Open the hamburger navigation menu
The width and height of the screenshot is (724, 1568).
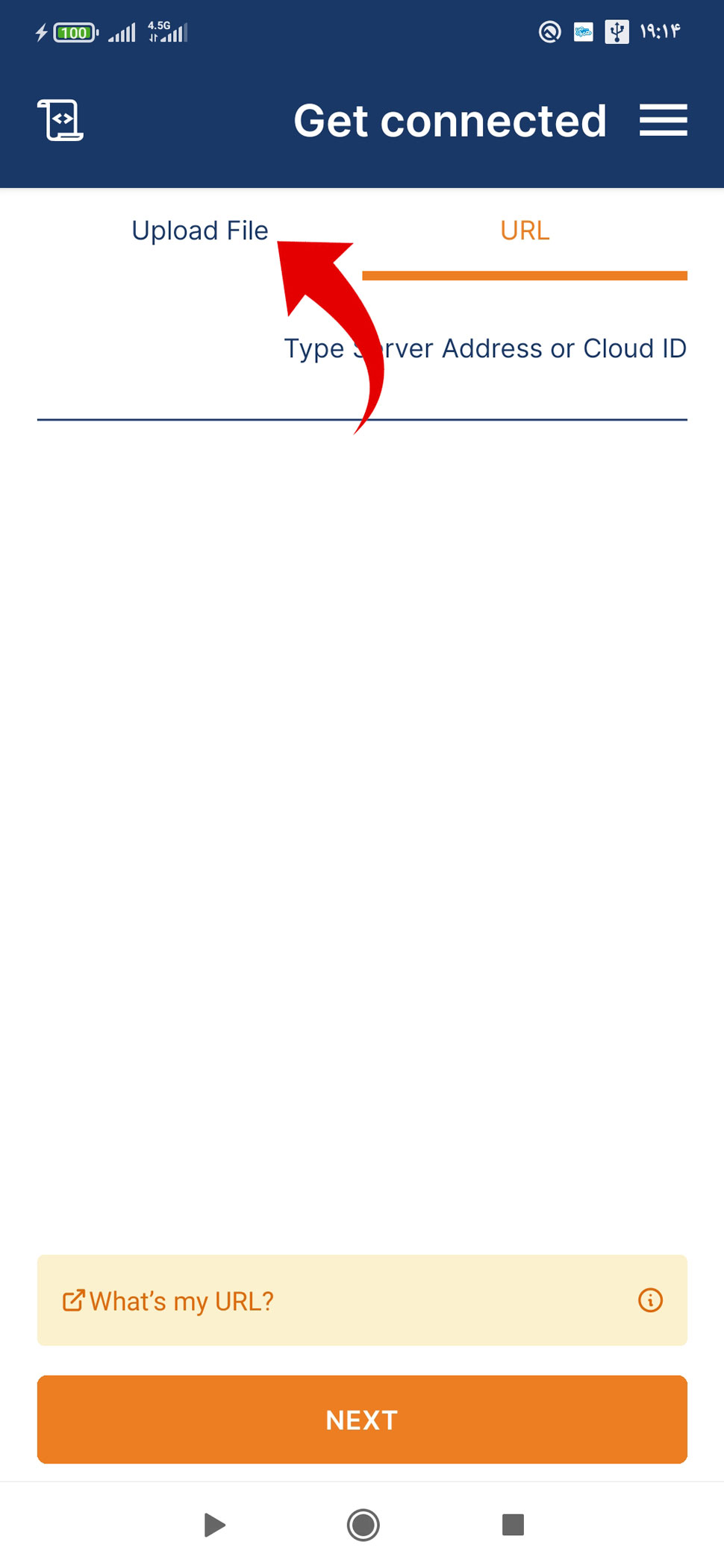664,120
